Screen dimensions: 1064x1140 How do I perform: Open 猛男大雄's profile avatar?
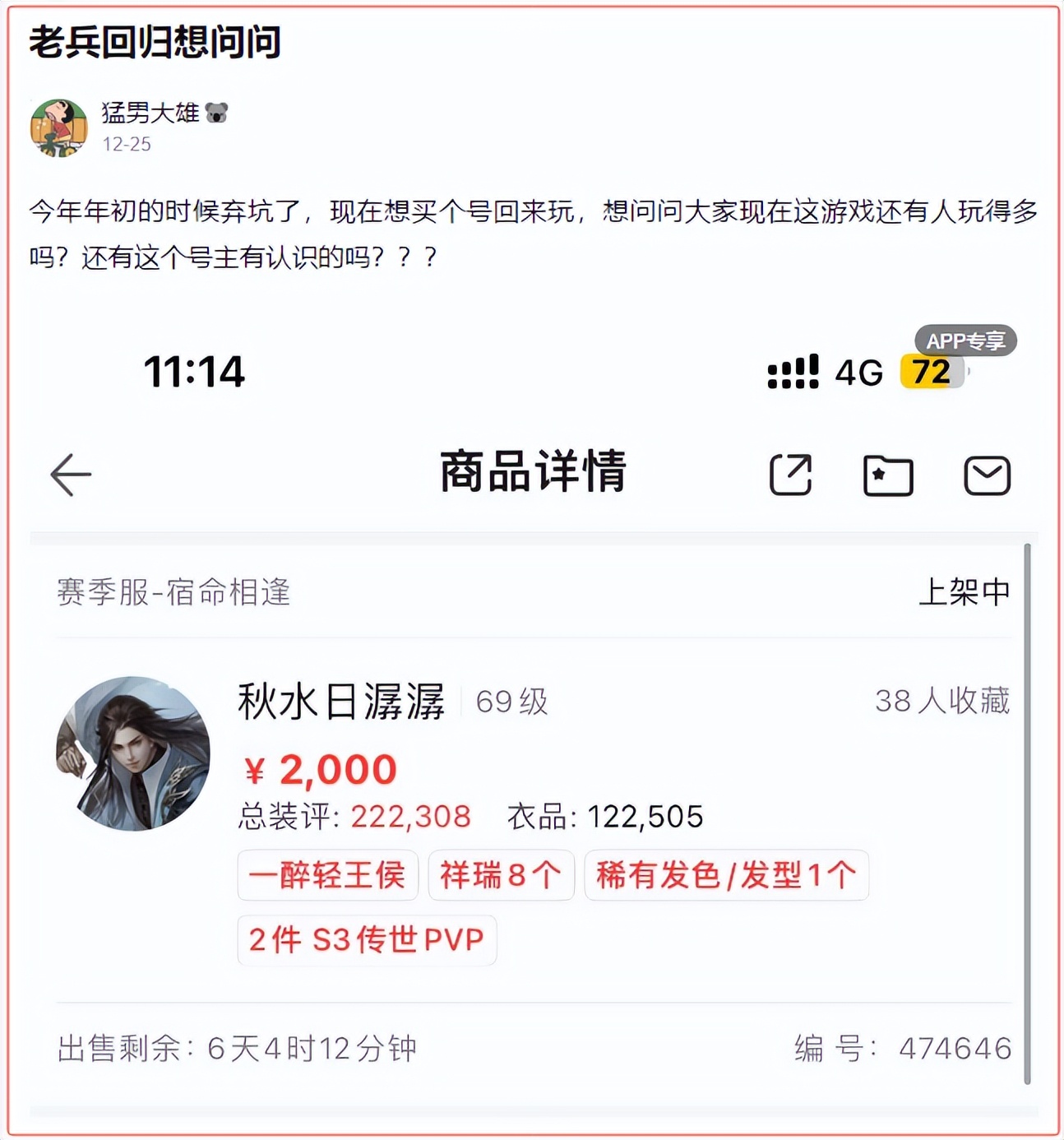coord(58,127)
